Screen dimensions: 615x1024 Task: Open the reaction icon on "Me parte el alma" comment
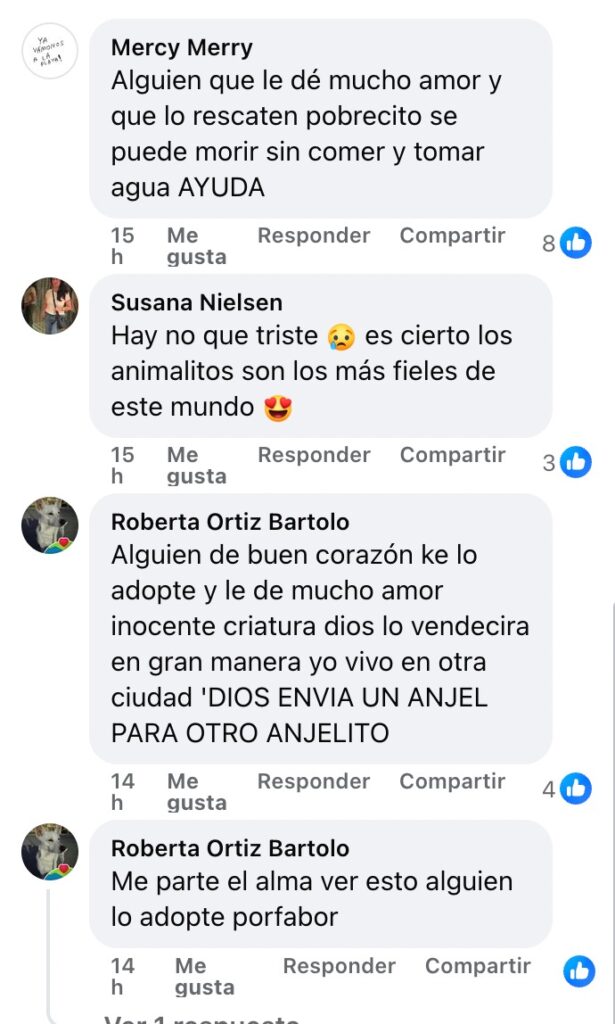point(578,971)
